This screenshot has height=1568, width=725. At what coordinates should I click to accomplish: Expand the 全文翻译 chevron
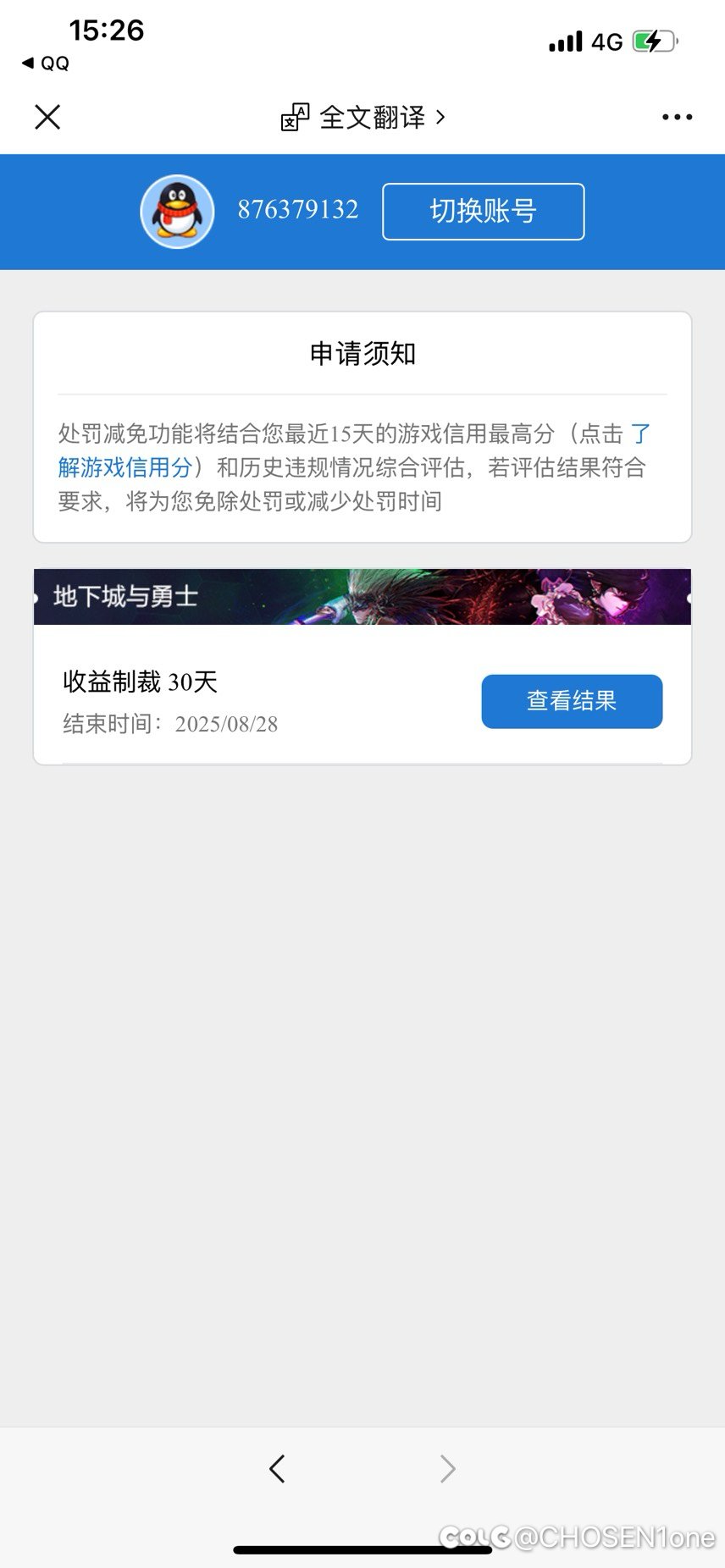tap(440, 118)
